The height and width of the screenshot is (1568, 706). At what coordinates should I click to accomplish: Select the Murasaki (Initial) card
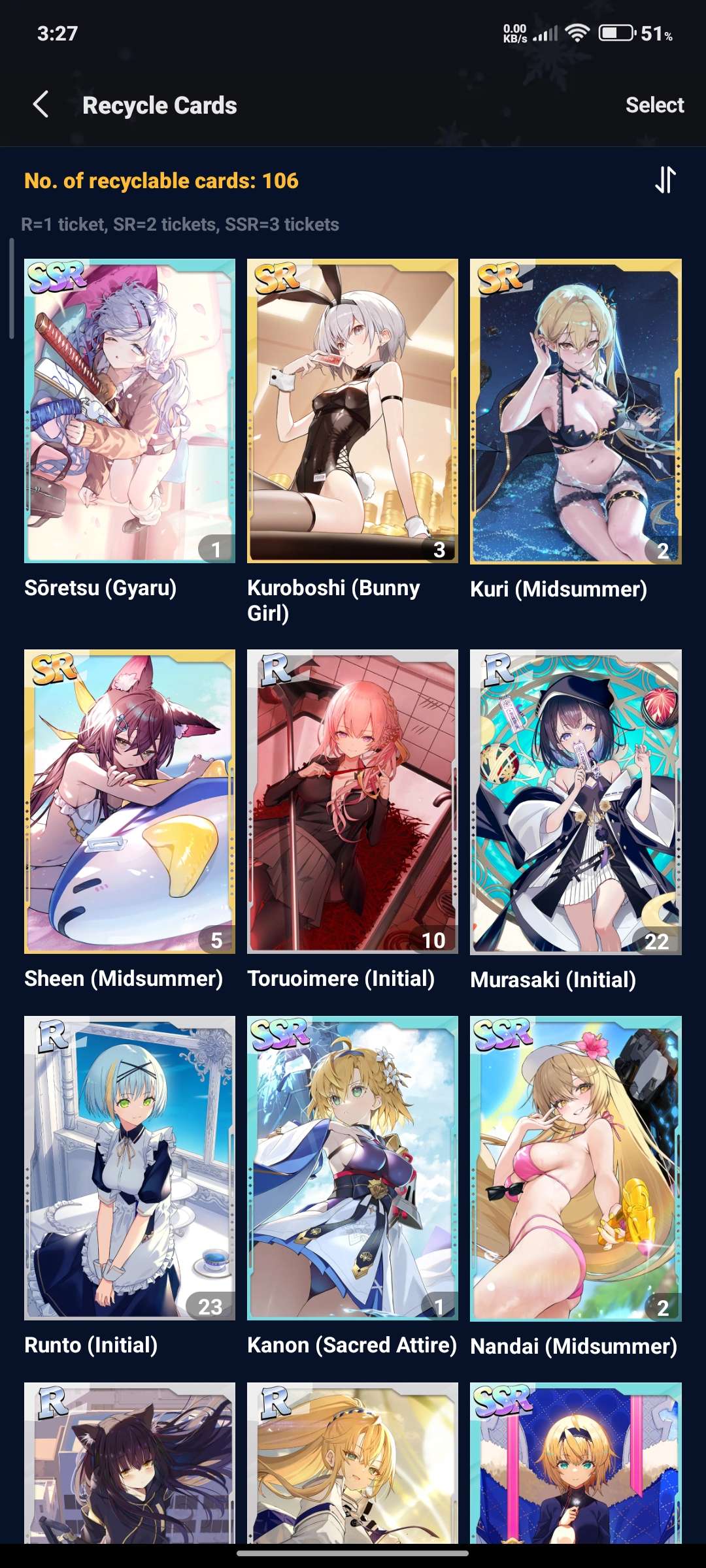[x=575, y=801]
